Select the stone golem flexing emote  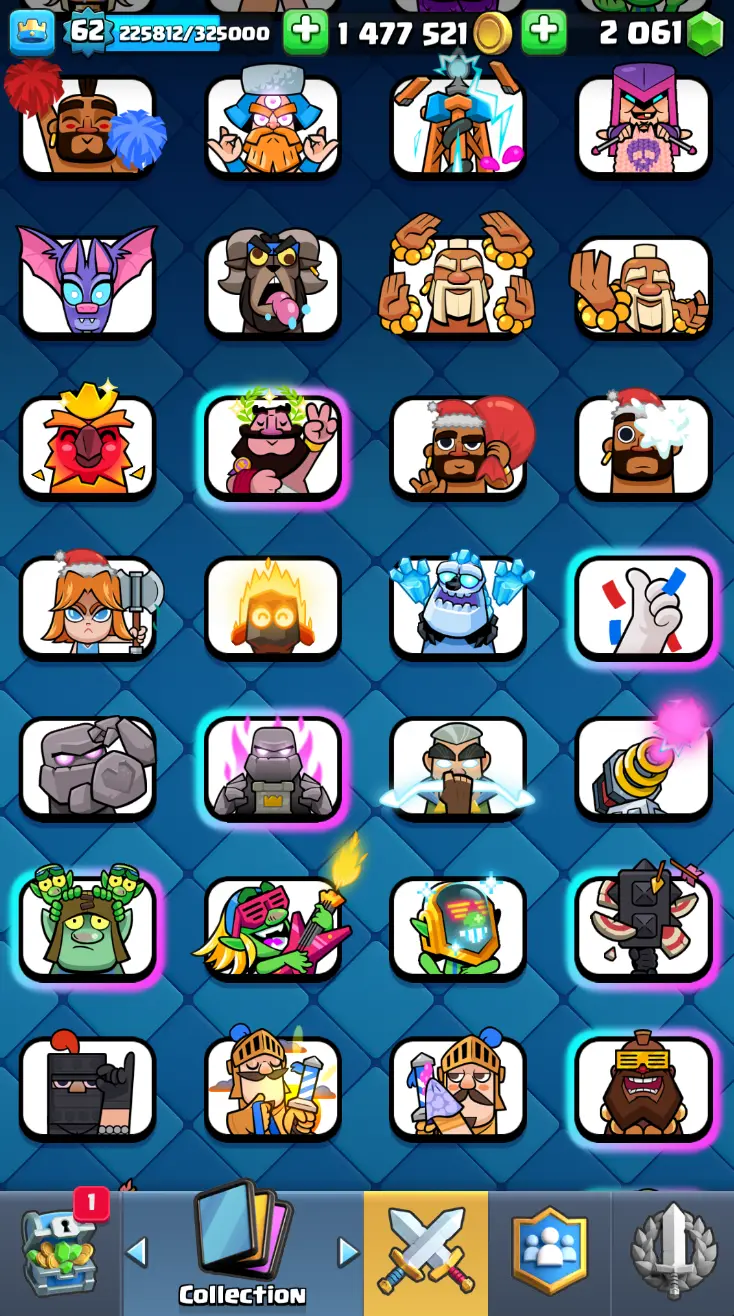pyautogui.click(x=88, y=767)
